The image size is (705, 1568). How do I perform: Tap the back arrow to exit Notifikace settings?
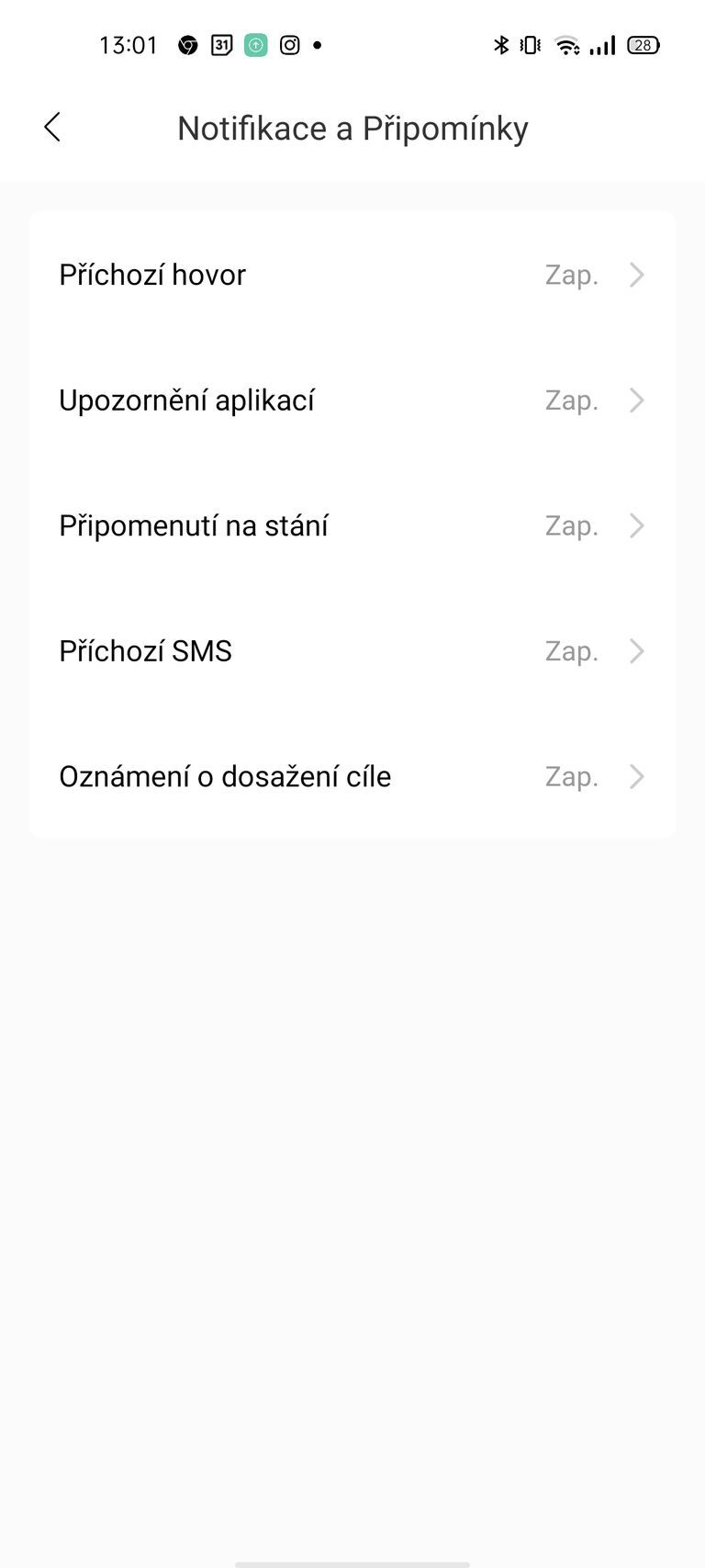coord(52,128)
